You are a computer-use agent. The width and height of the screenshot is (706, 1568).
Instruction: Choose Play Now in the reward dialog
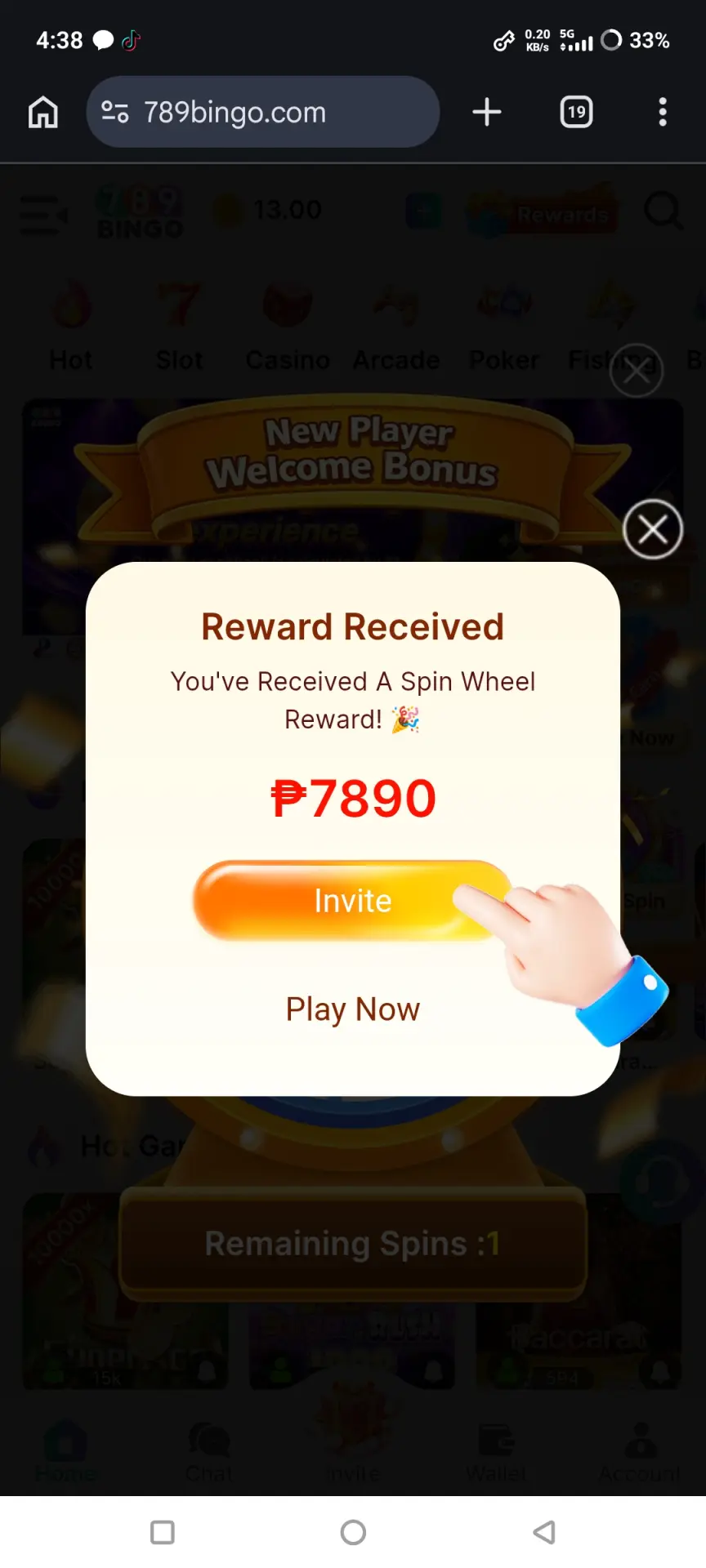(x=353, y=1009)
